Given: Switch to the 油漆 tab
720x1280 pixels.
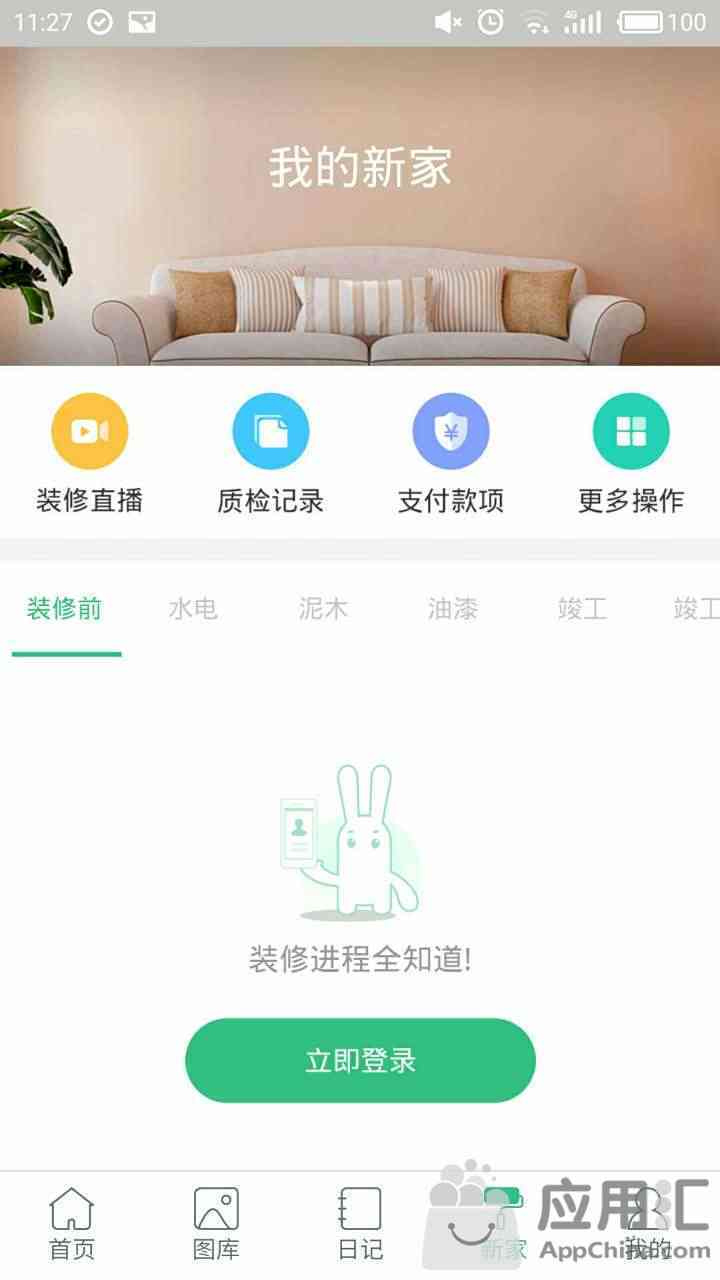Looking at the screenshot, I should pyautogui.click(x=453, y=608).
